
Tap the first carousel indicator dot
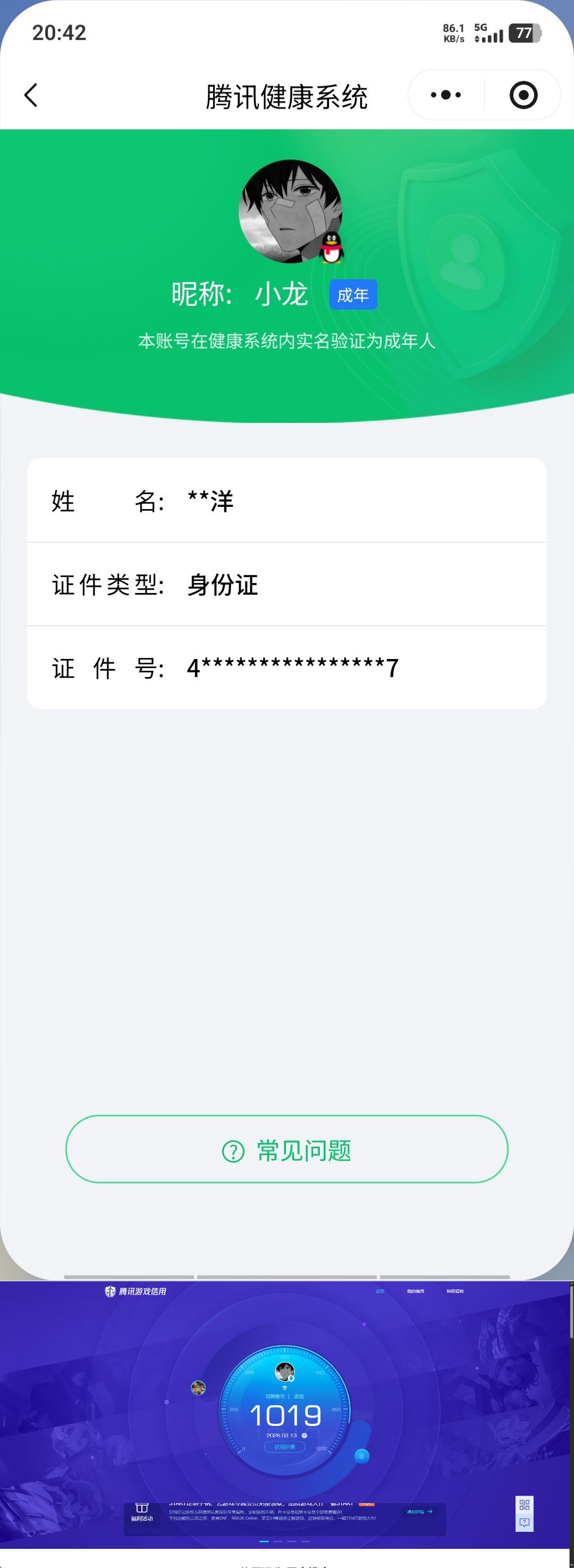point(265,1542)
